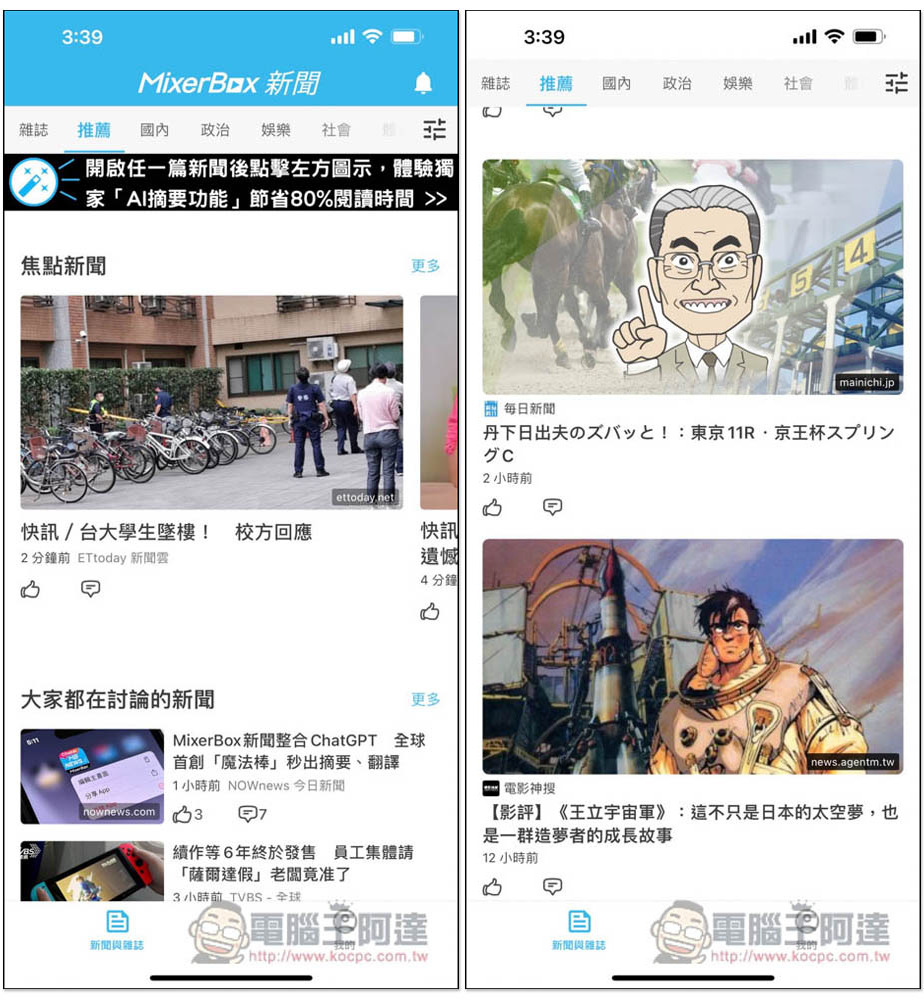Screen dimensions: 924x1000
Task: Like the 王立宇宙軍 movie review
Action: 493,886
